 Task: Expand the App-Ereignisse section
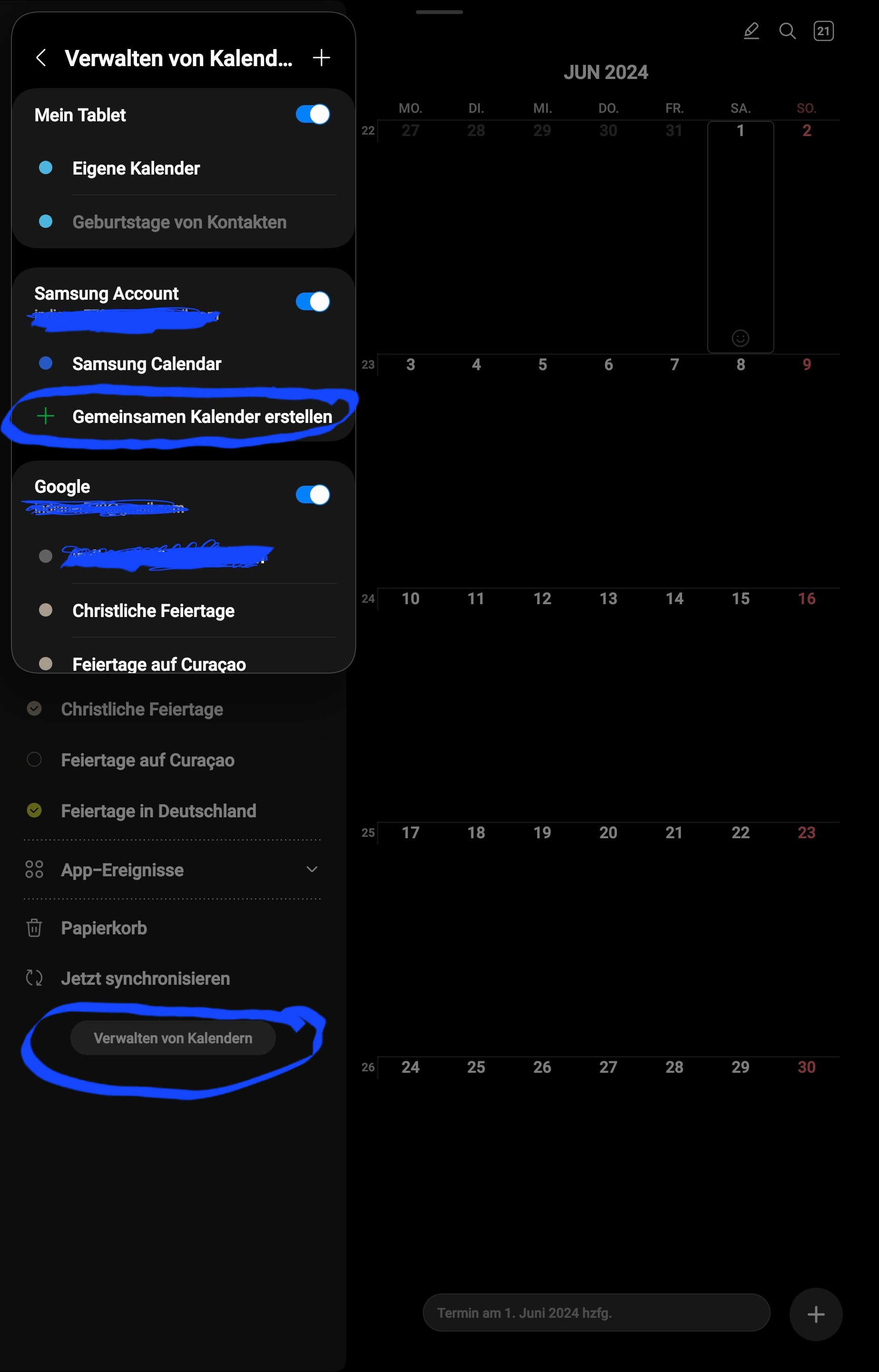(312, 869)
